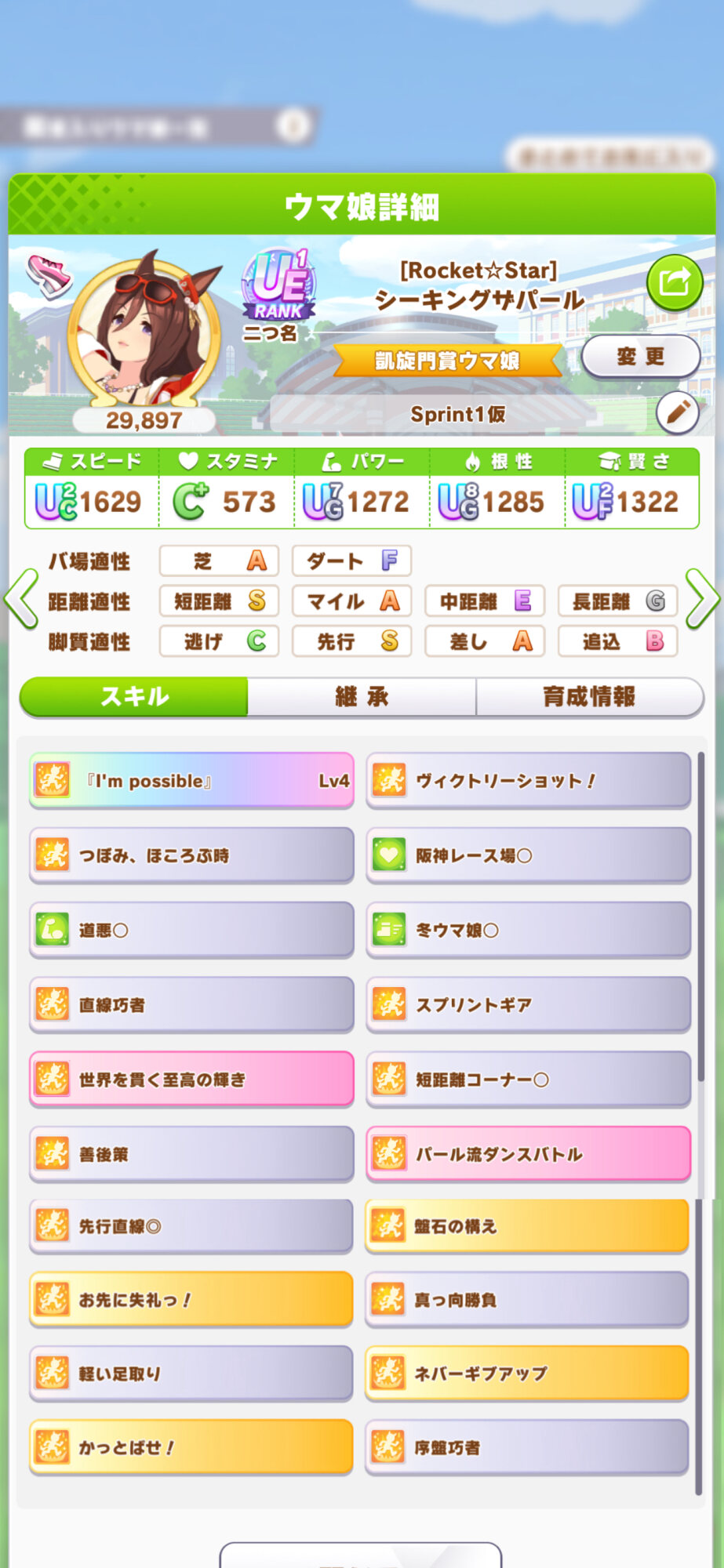Open the 阪神レース場○ skill
The image size is (724, 1568).
coord(528,855)
